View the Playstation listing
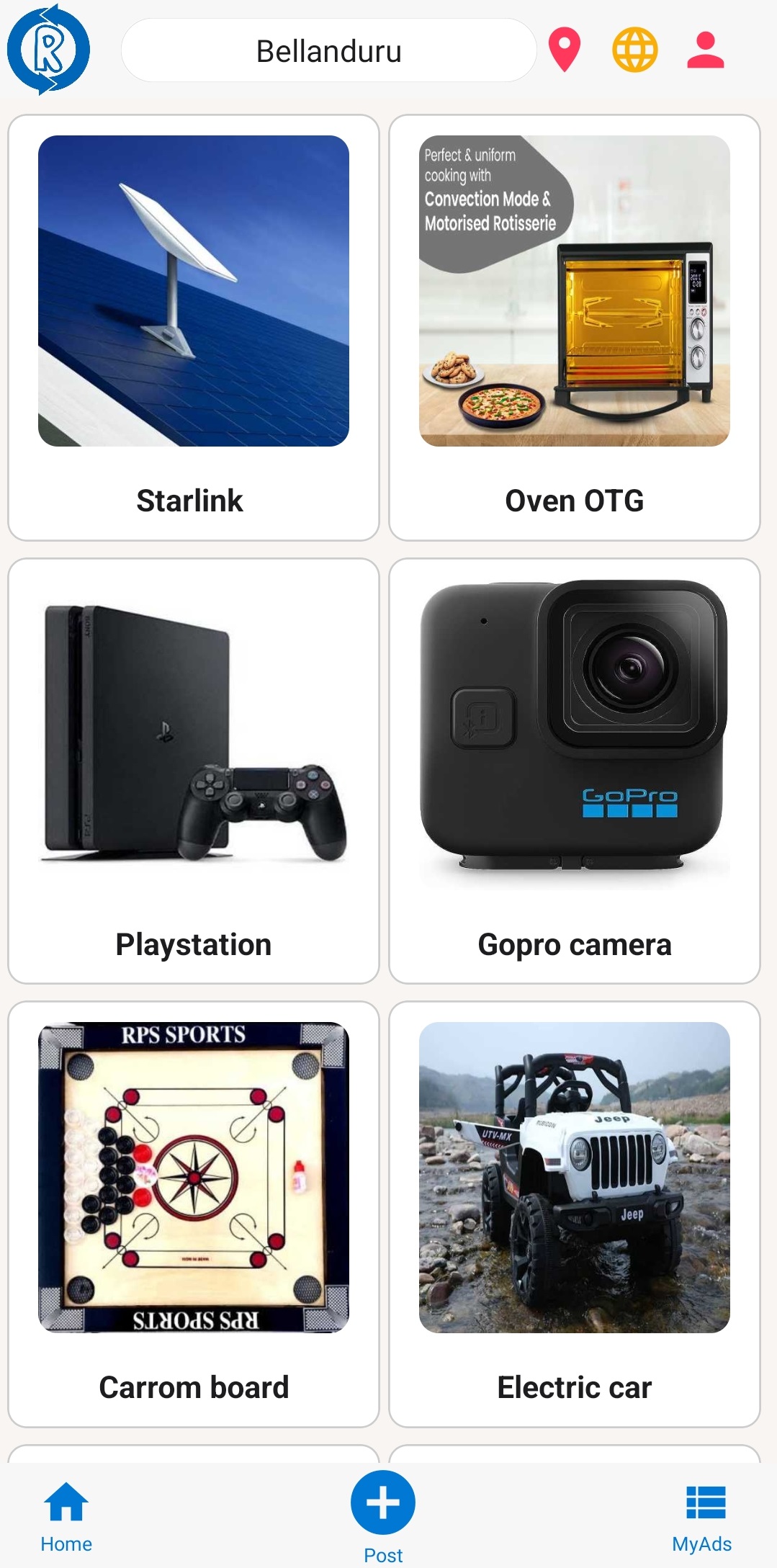The image size is (777, 1568). click(193, 771)
